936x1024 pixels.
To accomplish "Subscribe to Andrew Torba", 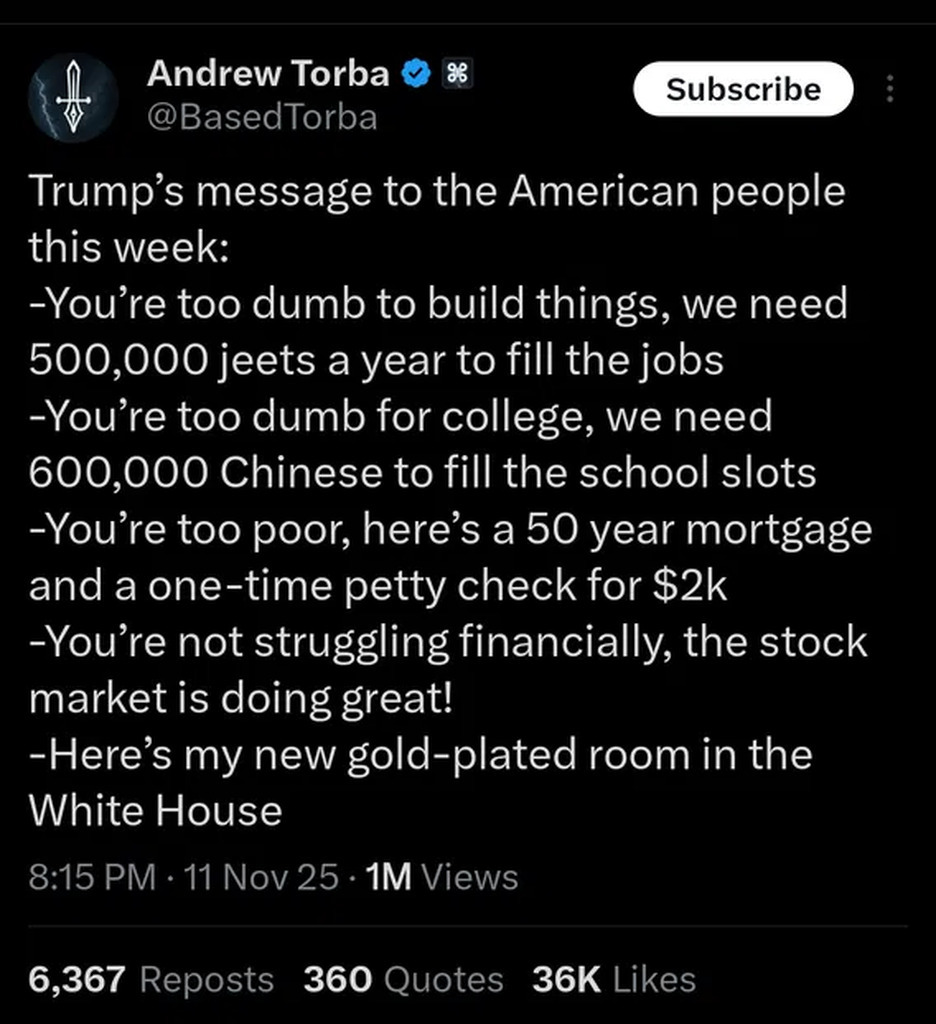I will 743,89.
